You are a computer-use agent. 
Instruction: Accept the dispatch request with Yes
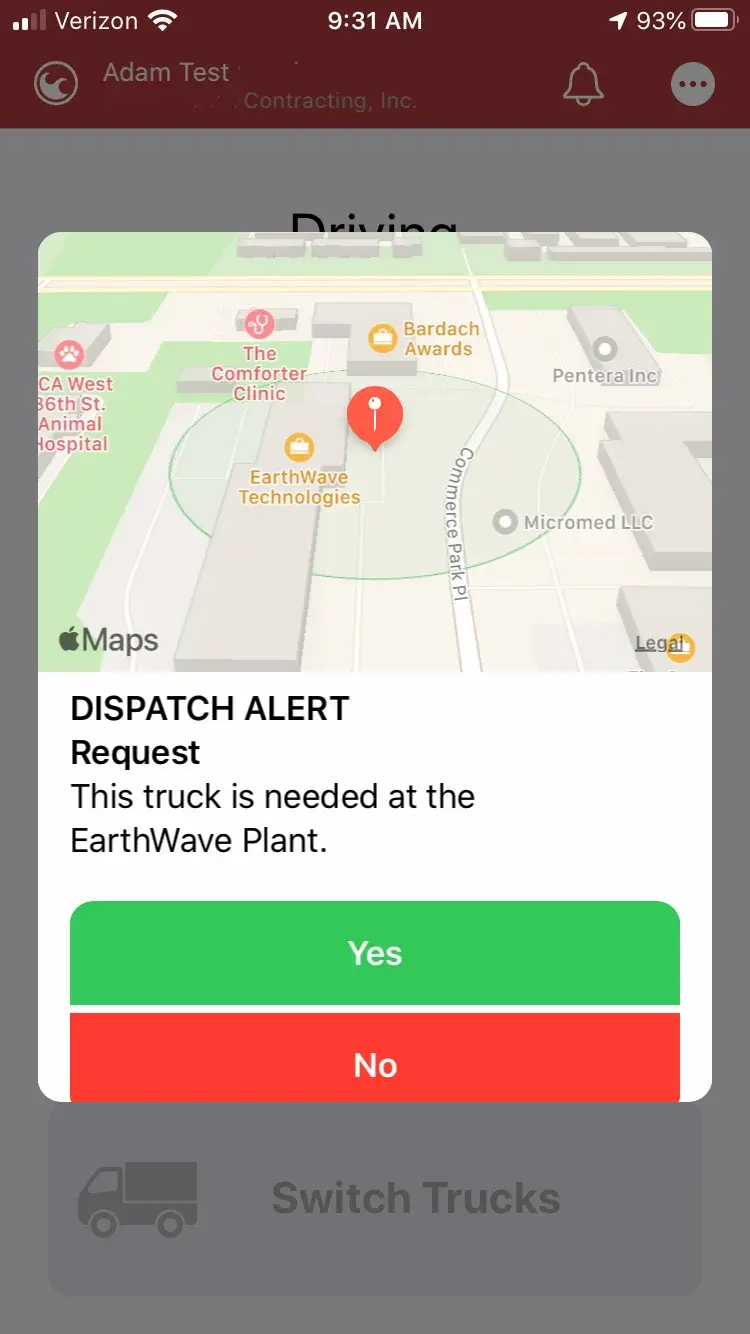tap(375, 953)
